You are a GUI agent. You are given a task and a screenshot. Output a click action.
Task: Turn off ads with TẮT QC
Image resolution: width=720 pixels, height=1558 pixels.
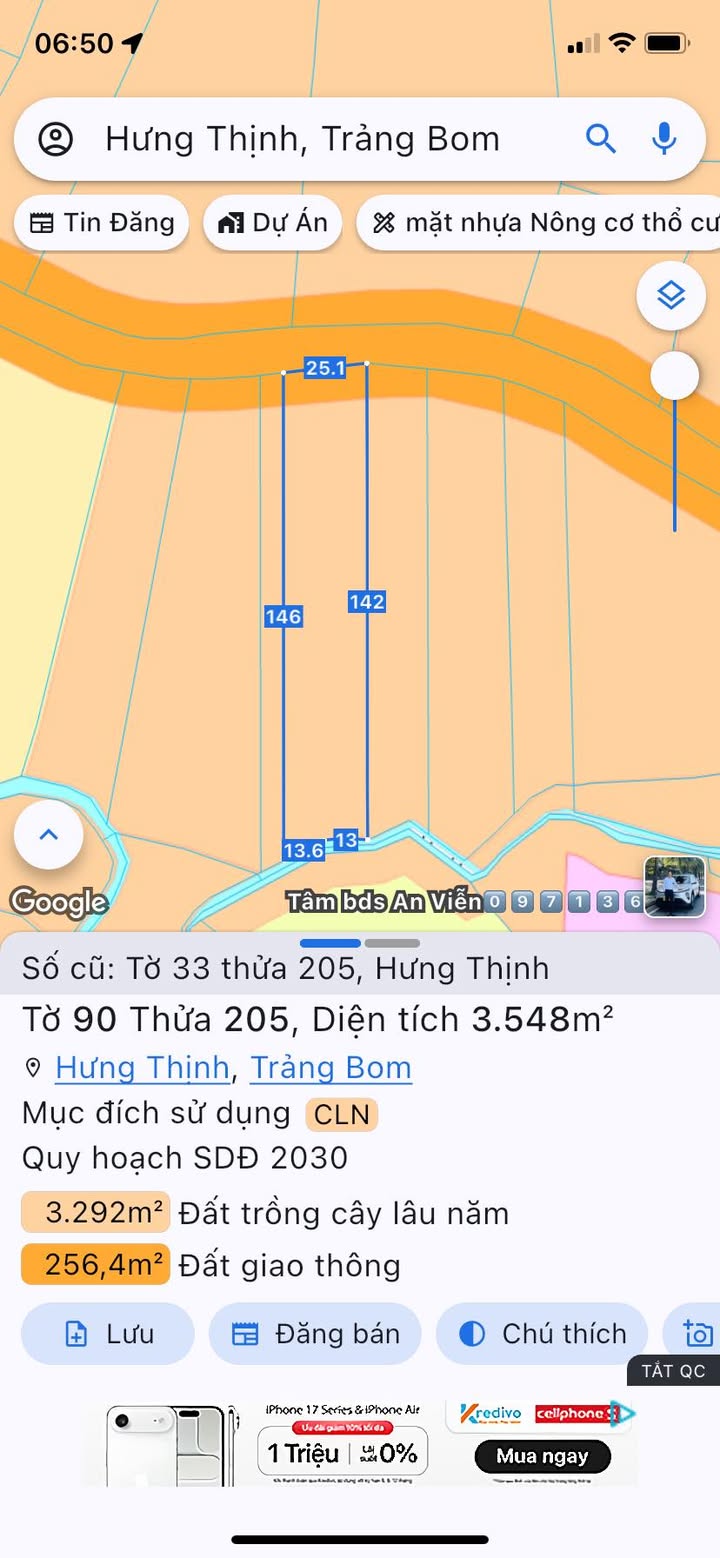pos(673,1370)
